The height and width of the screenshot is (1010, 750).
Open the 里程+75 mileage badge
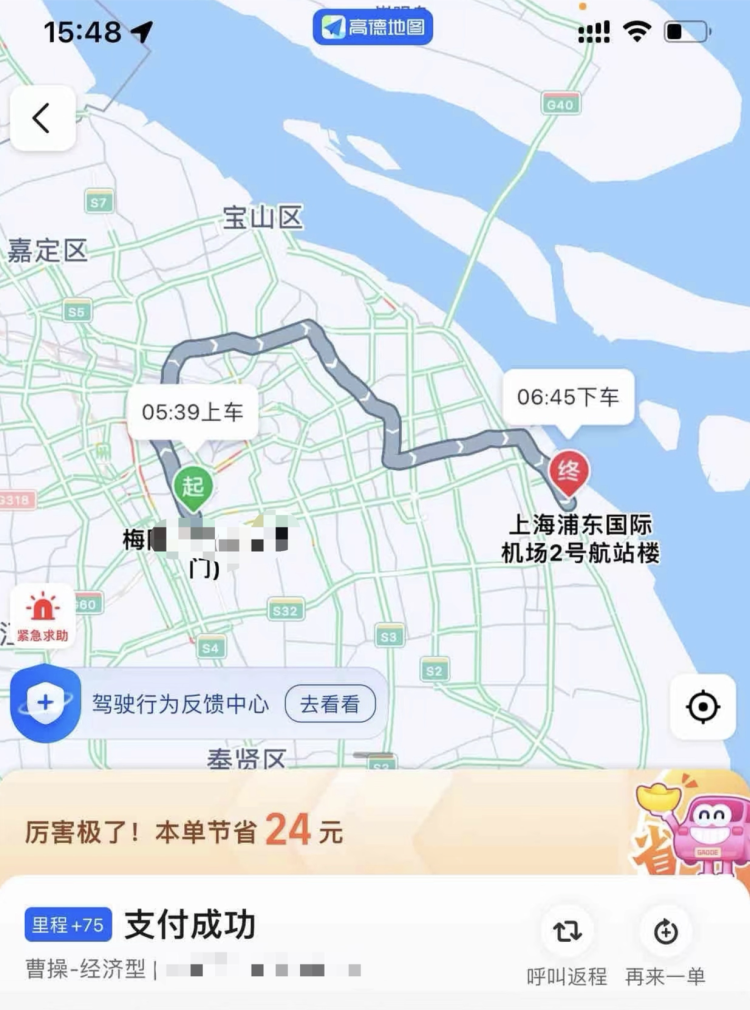tap(68, 925)
